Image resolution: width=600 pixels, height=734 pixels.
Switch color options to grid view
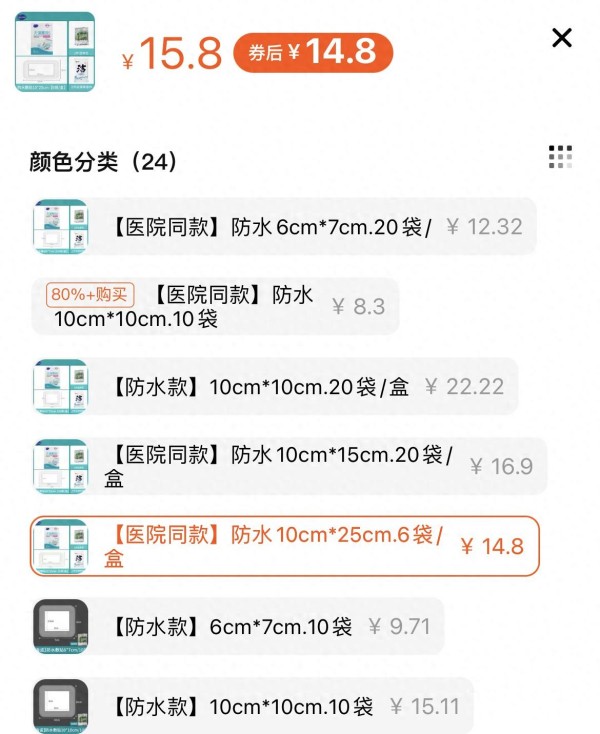560,157
